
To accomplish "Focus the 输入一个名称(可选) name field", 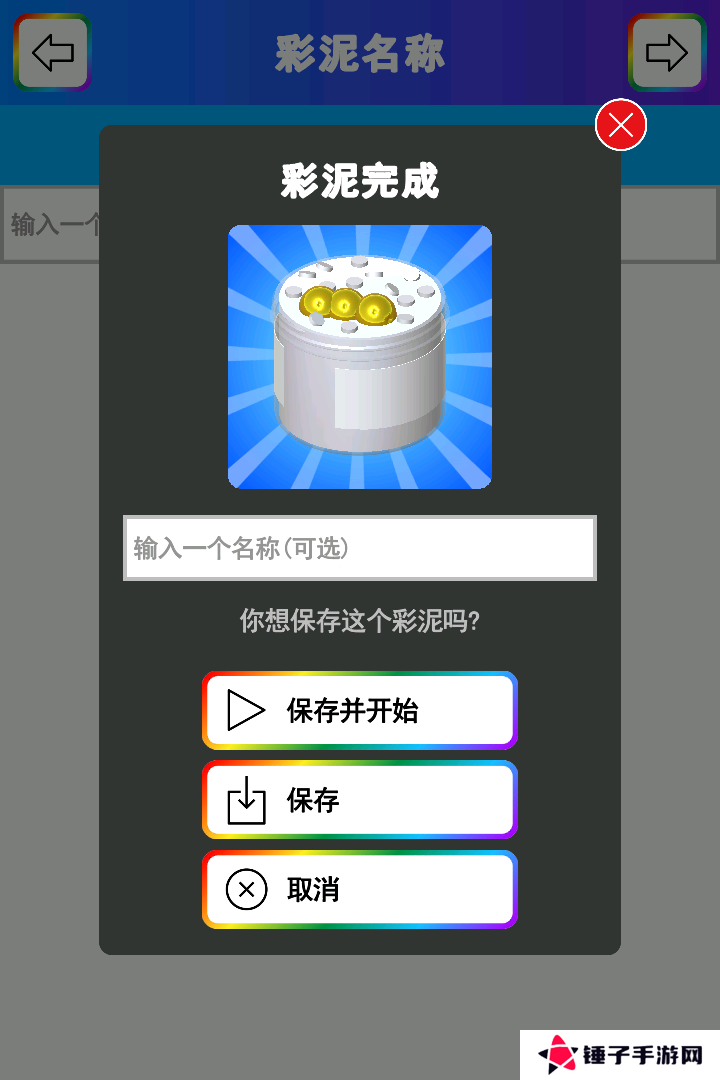I will click(360, 548).
